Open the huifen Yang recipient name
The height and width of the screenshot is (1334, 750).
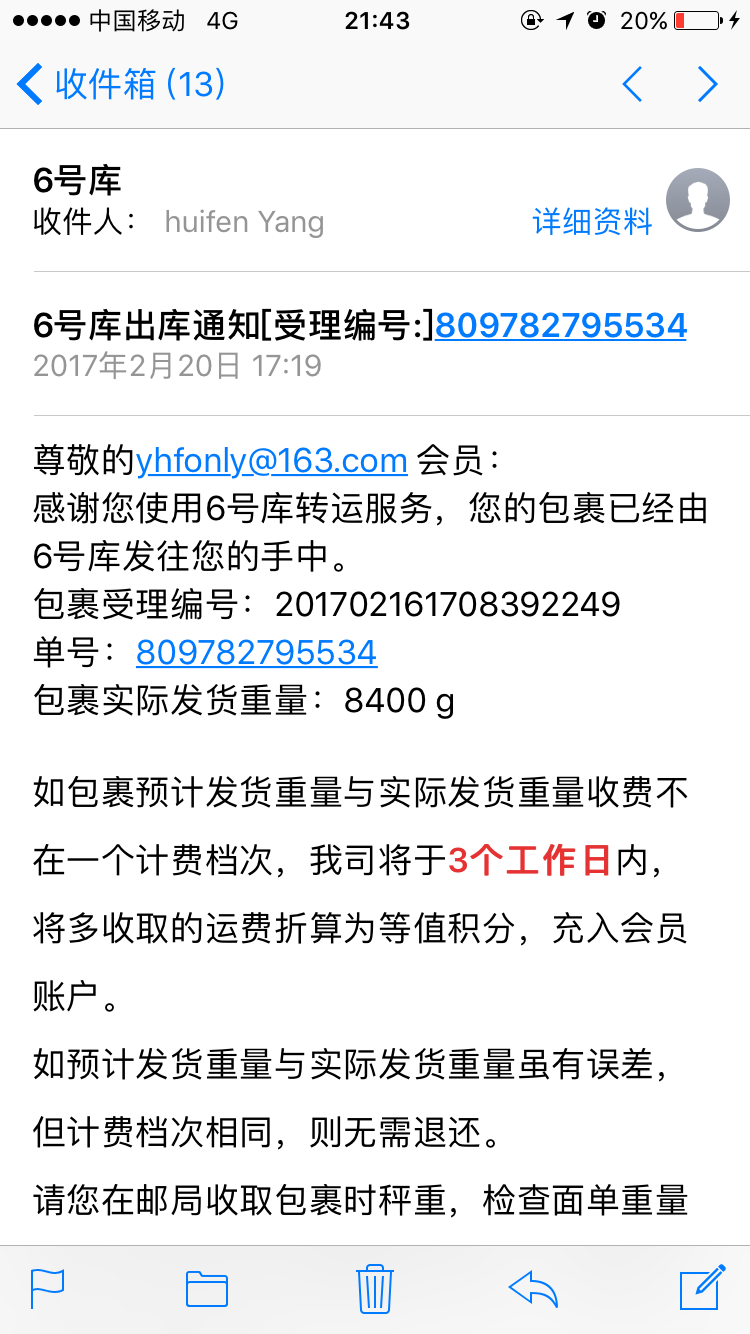[244, 221]
